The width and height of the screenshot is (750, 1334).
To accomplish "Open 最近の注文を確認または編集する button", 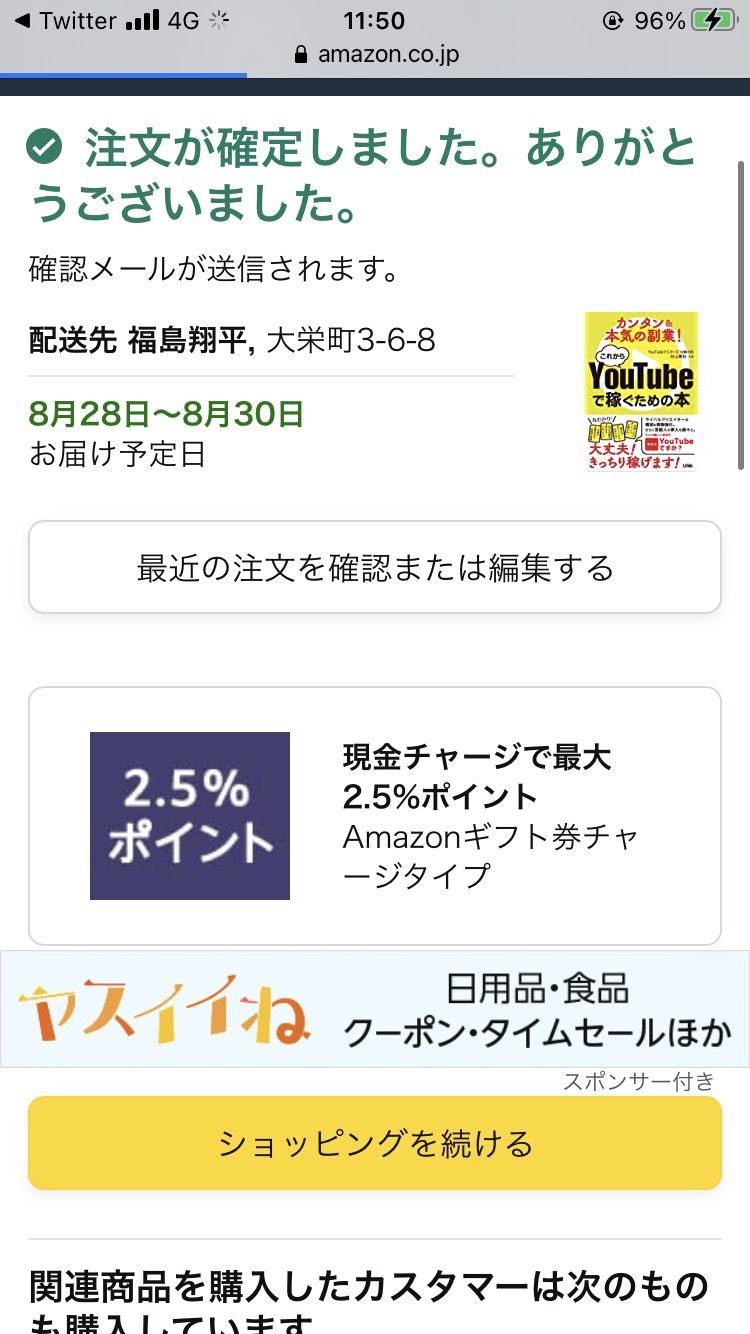I will point(375,567).
